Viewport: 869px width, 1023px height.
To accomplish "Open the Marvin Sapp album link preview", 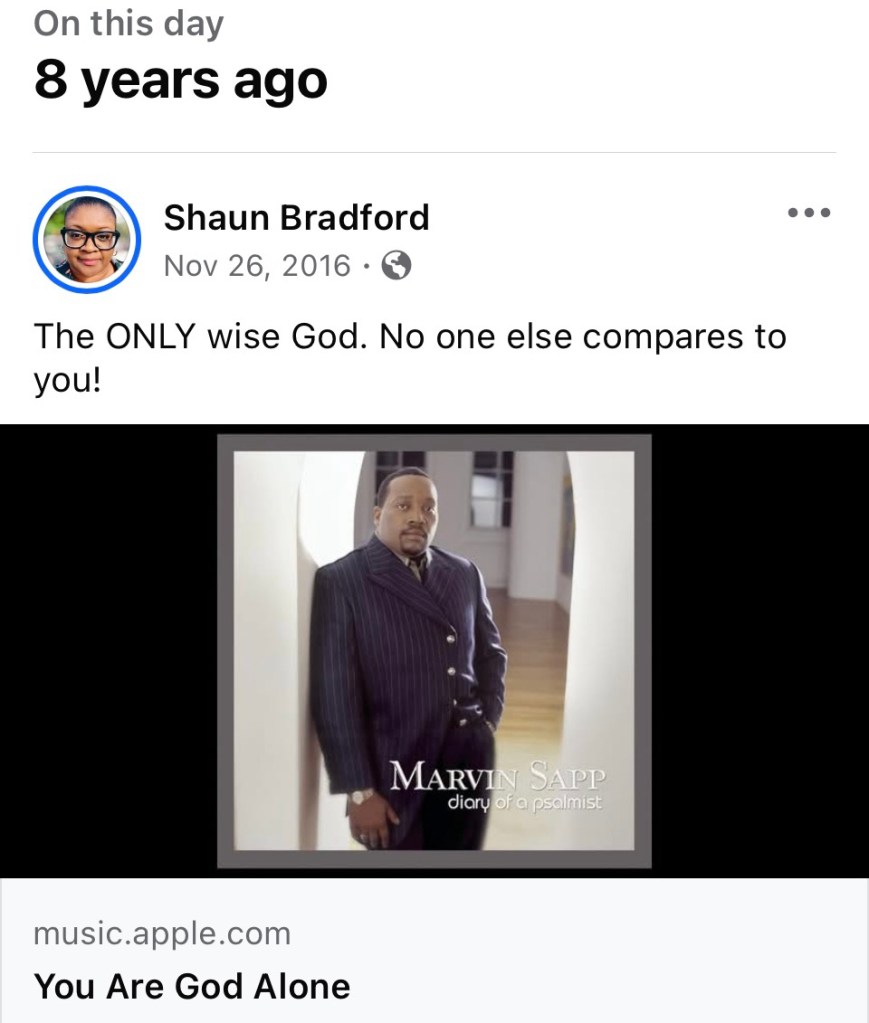I will pos(434,650).
